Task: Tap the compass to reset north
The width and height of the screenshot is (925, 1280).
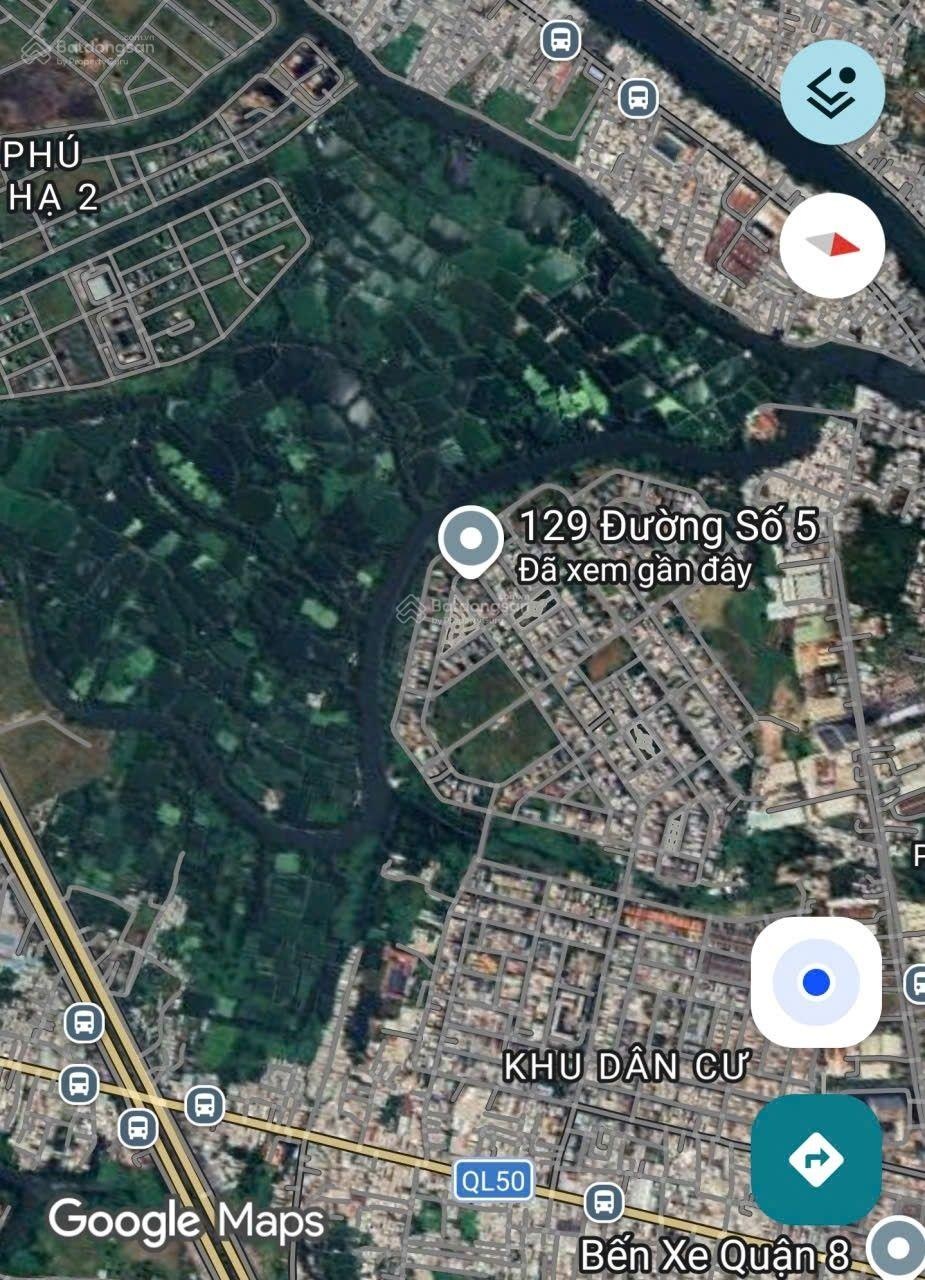Action: [x=832, y=245]
